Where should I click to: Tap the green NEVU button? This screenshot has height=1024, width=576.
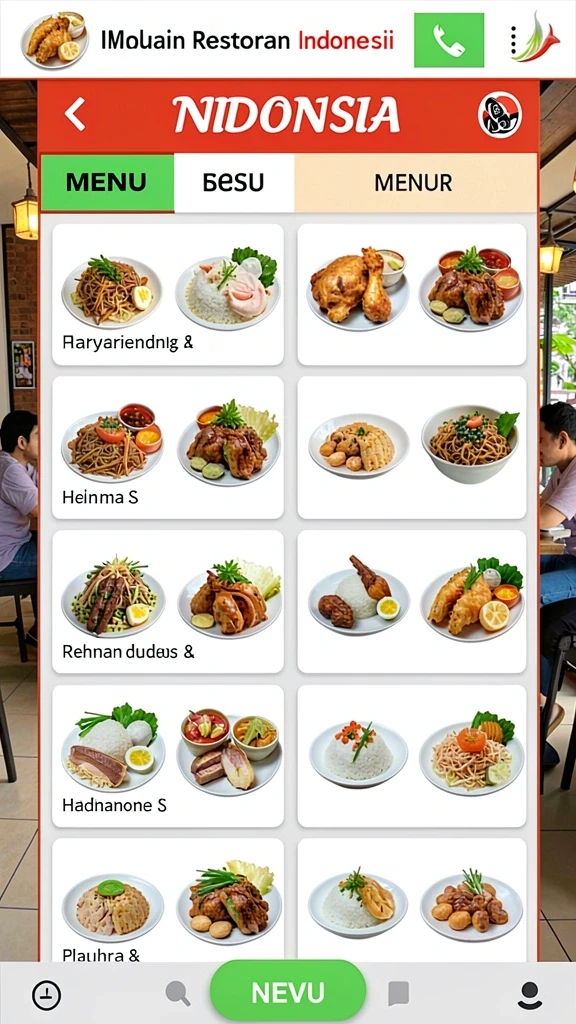288,992
